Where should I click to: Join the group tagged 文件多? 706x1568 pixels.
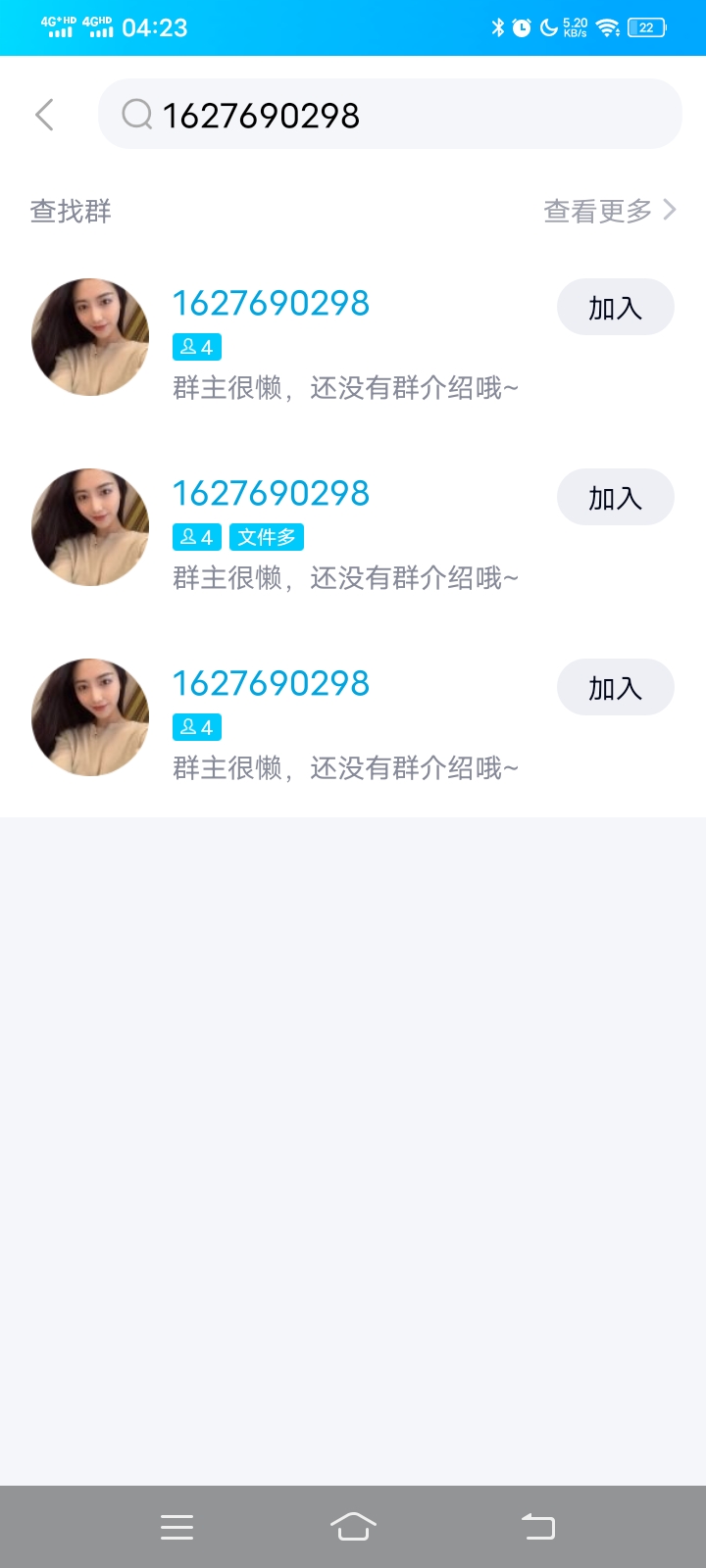615,498
